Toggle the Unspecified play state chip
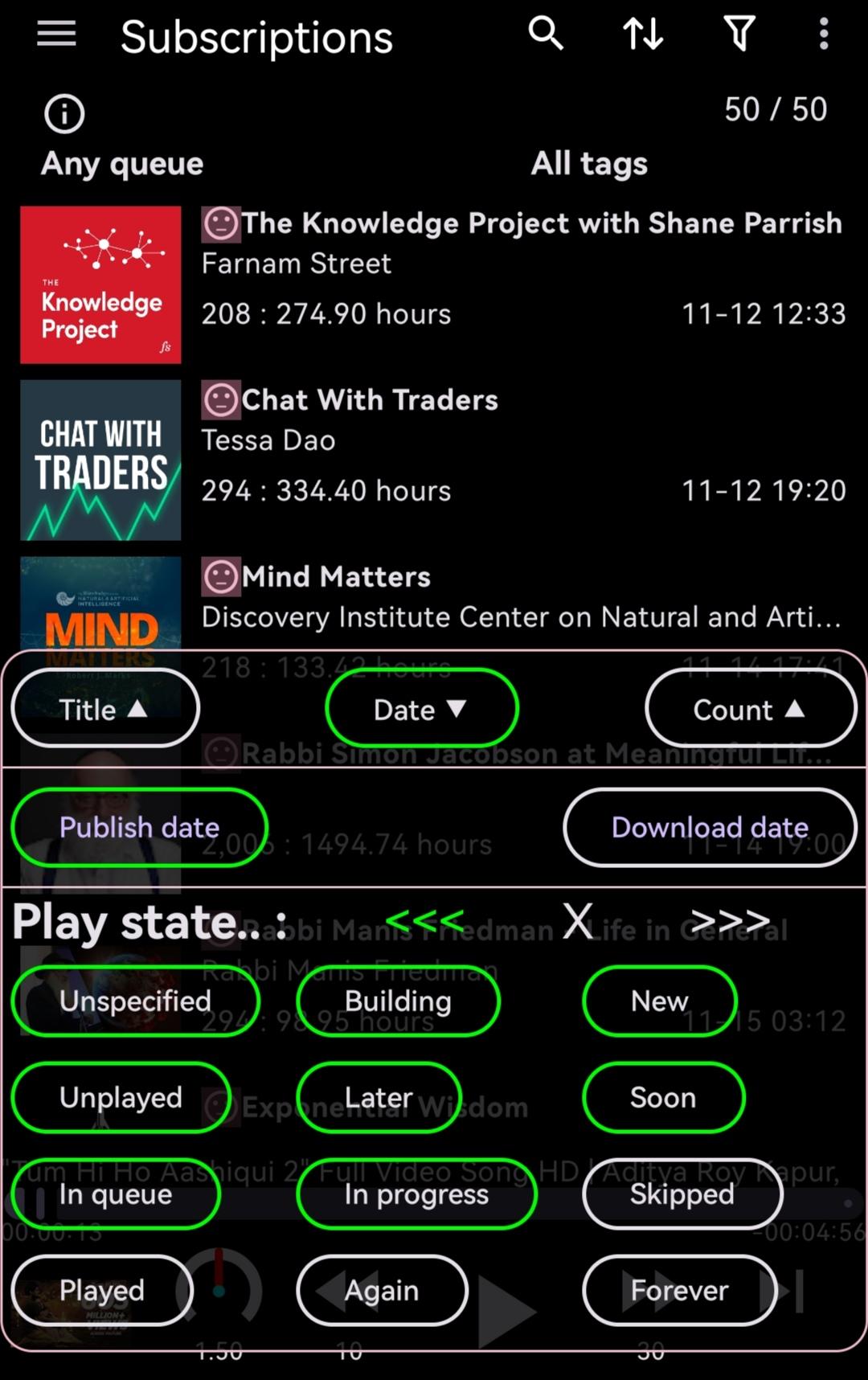 [x=135, y=1001]
